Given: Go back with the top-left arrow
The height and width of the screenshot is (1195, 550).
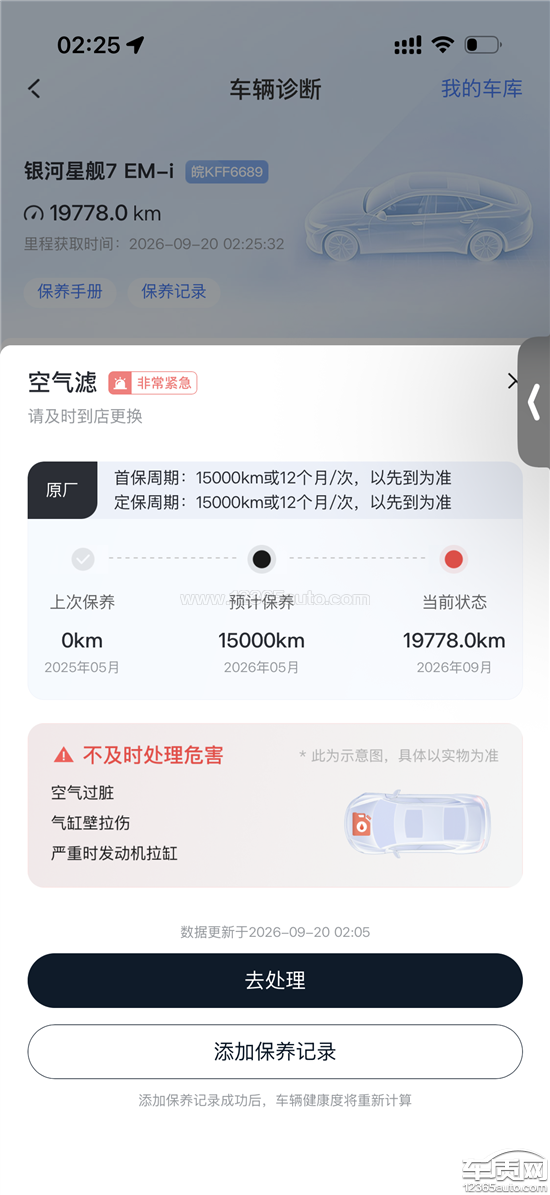Looking at the screenshot, I should tap(34, 88).
